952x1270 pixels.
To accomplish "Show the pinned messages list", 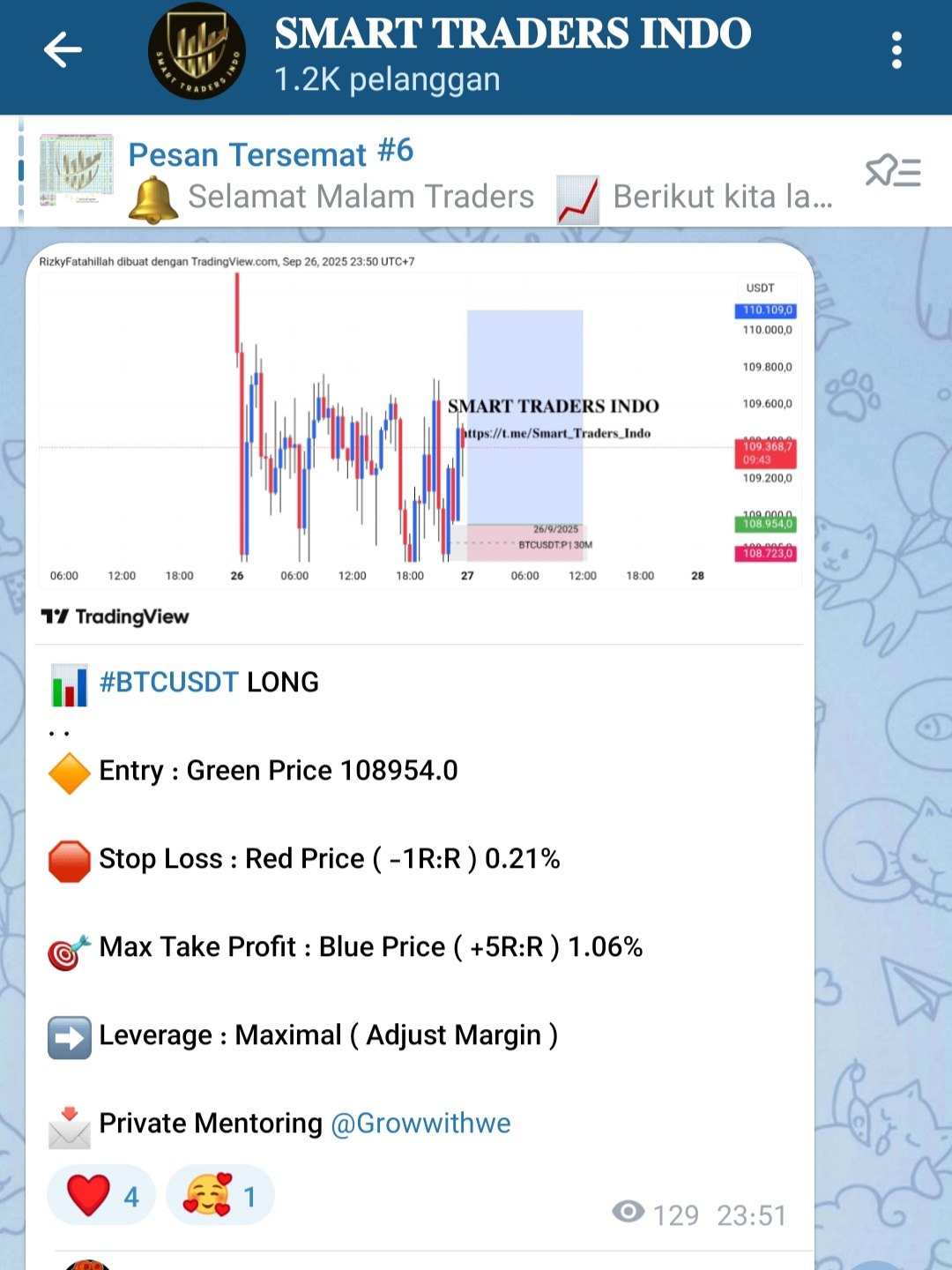I will (x=892, y=171).
